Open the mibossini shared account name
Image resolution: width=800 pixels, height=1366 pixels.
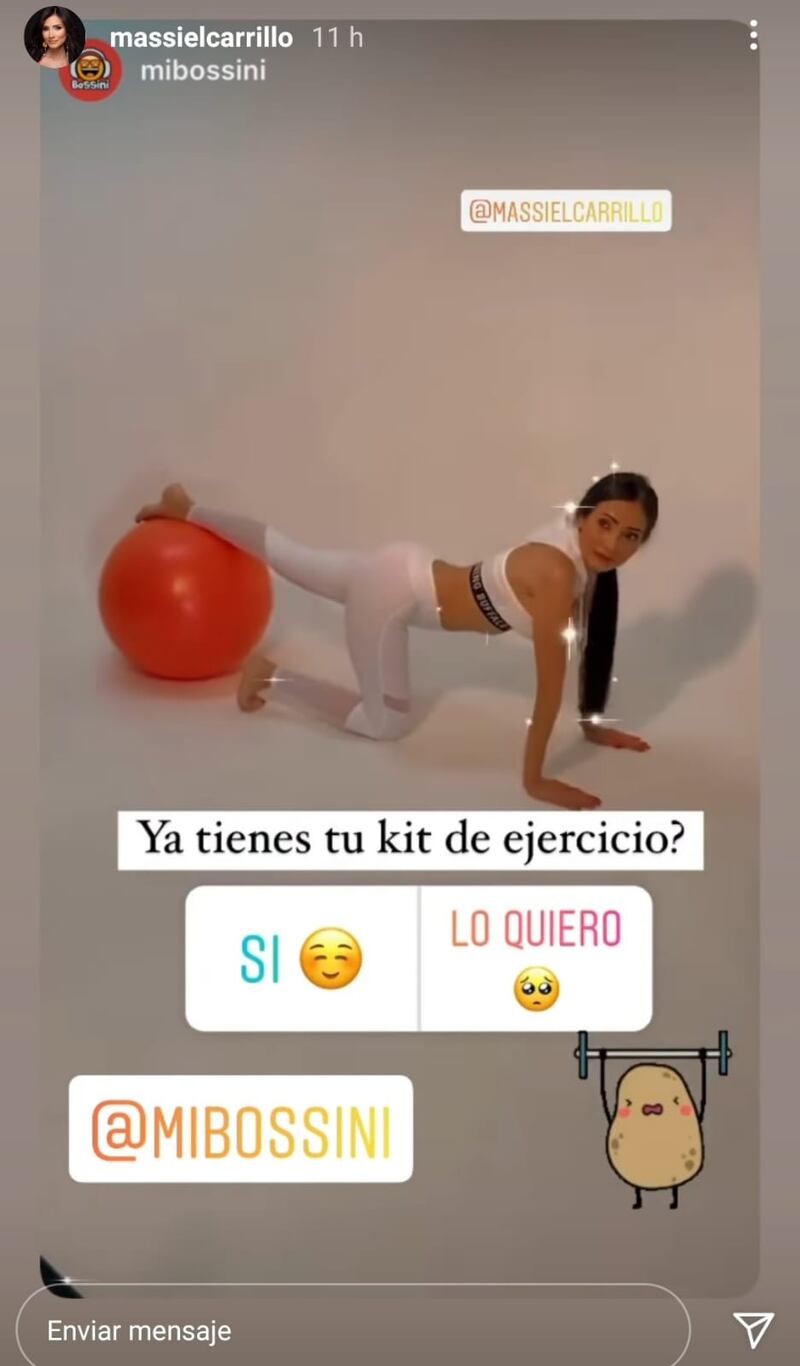203,71
